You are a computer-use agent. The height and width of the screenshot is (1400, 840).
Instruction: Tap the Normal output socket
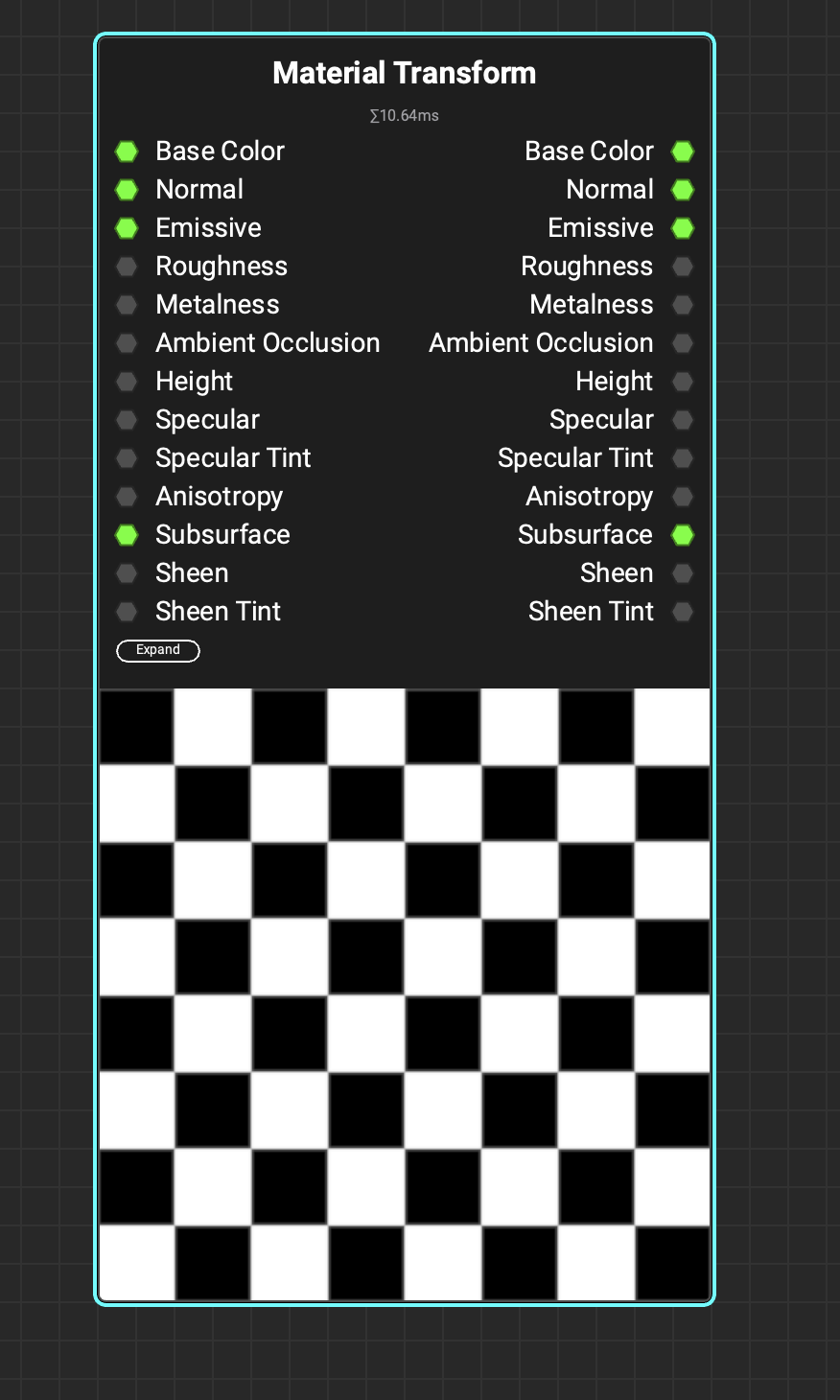pos(683,190)
